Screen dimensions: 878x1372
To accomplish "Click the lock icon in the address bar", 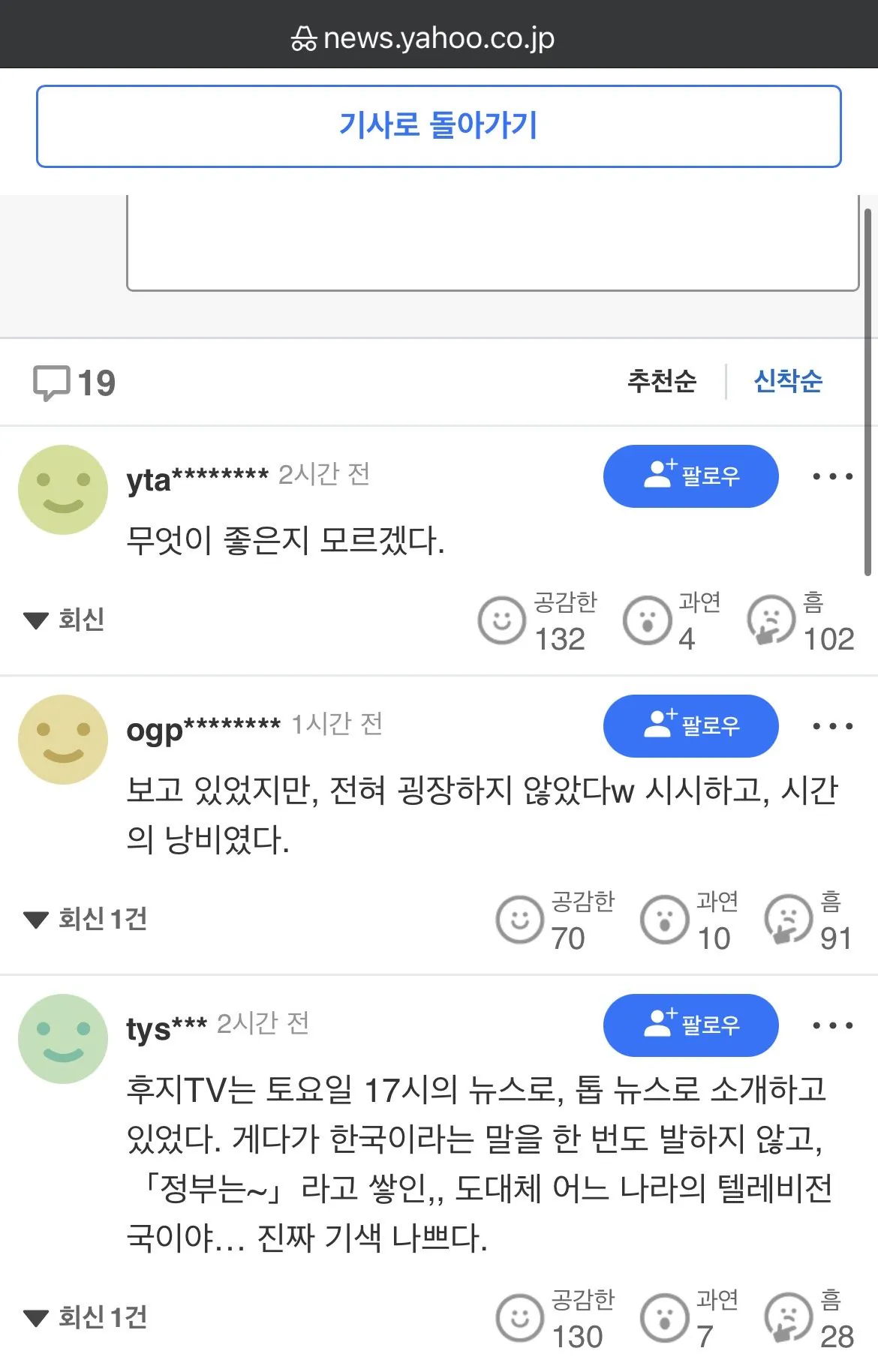I will (x=304, y=36).
